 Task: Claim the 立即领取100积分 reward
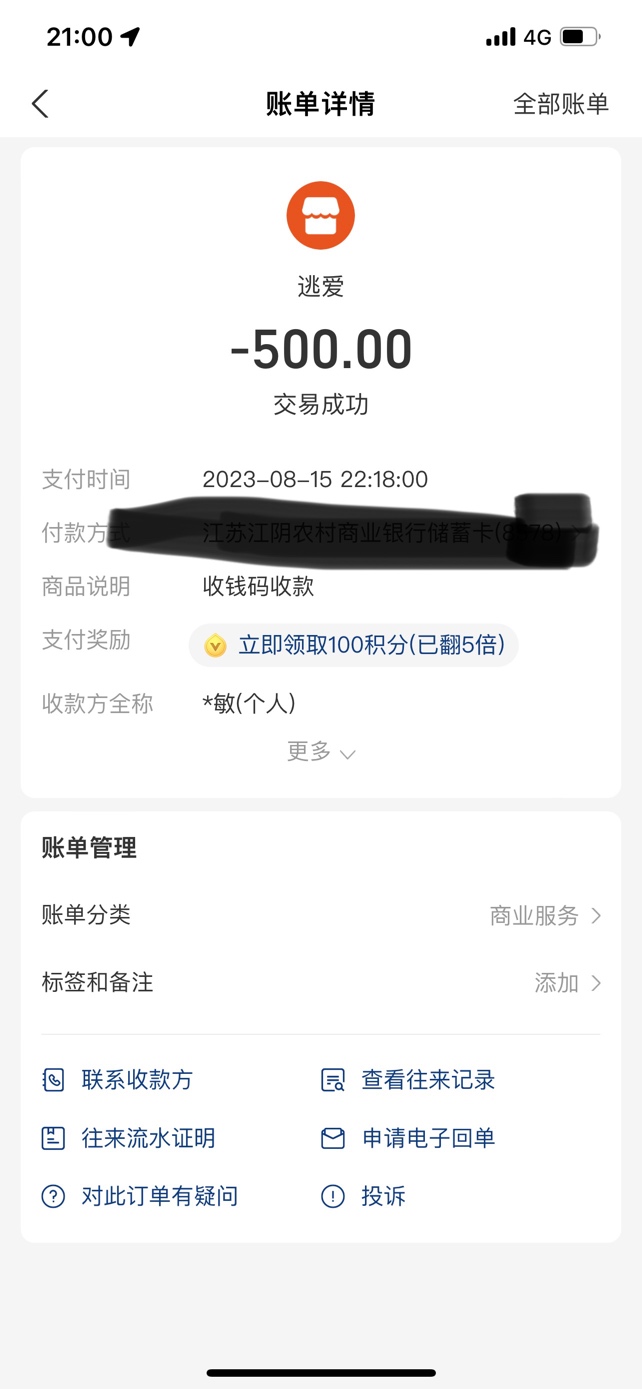click(x=354, y=645)
